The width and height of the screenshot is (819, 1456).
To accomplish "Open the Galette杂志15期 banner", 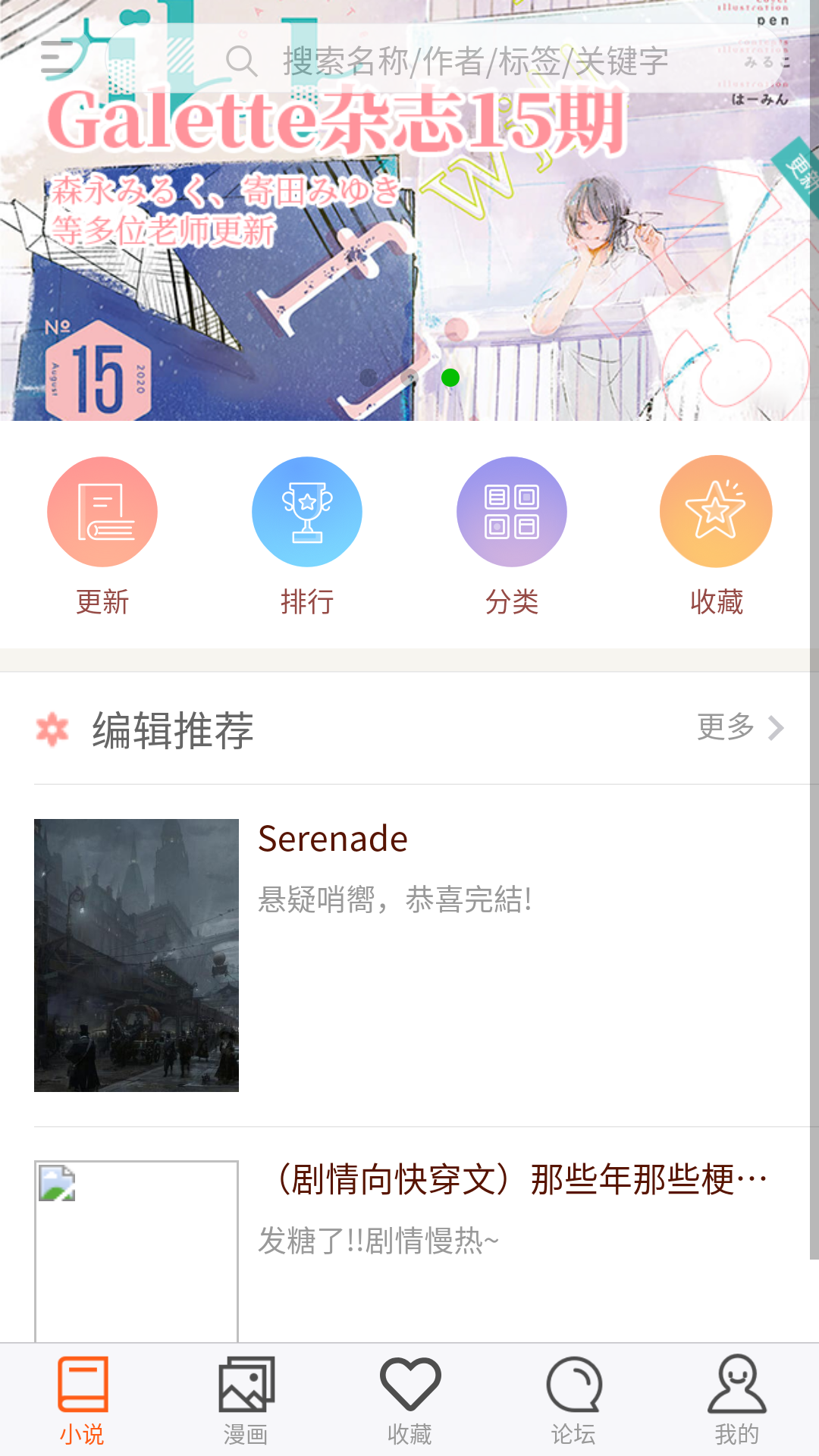I will pyautogui.click(x=409, y=250).
